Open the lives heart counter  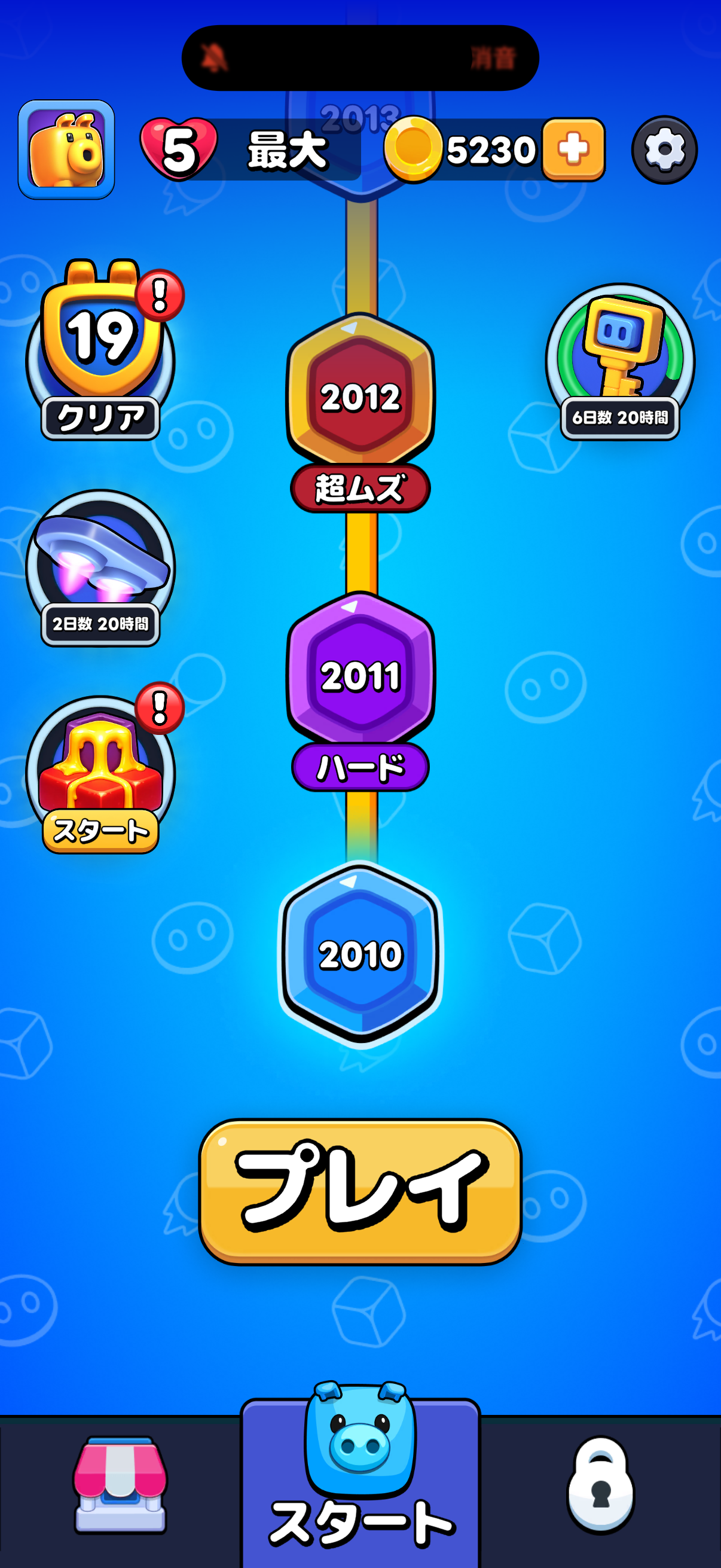coord(179,150)
